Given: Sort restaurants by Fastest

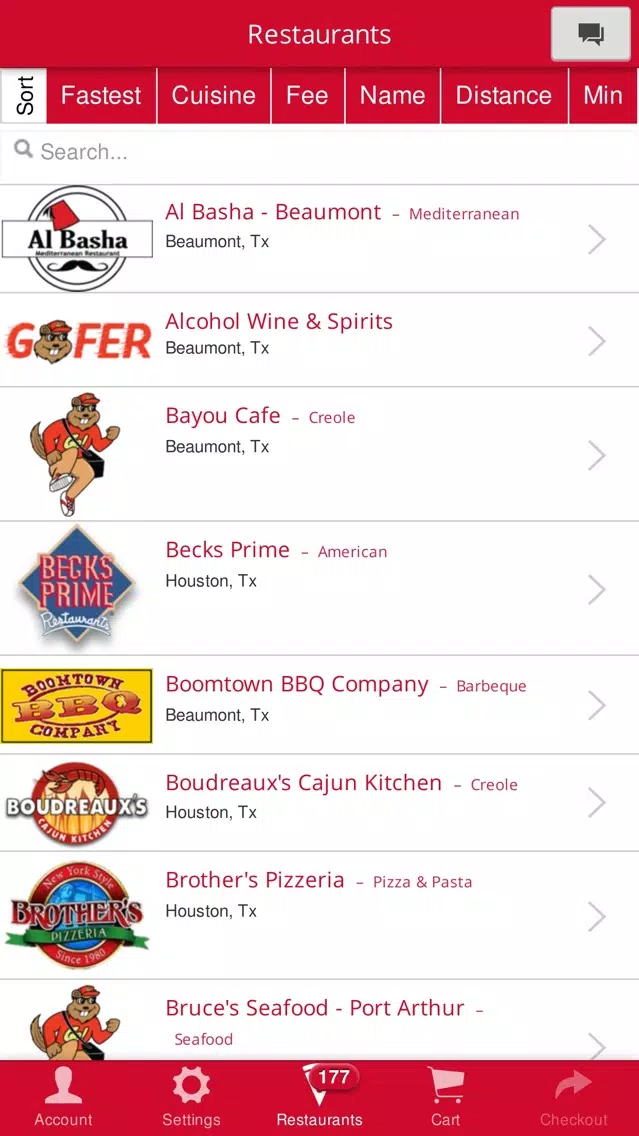Looking at the screenshot, I should coord(101,96).
